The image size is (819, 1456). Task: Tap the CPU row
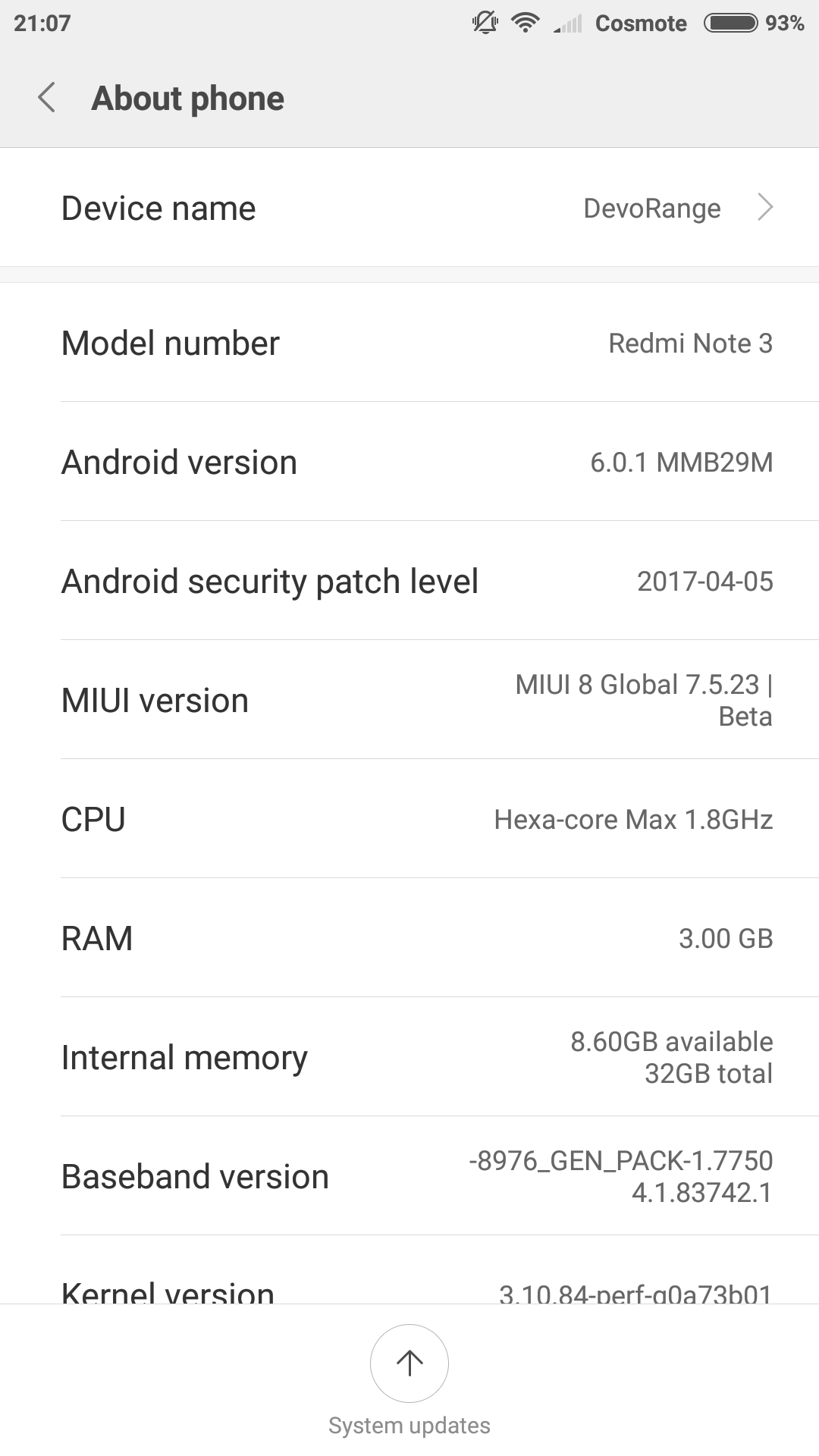click(x=409, y=819)
